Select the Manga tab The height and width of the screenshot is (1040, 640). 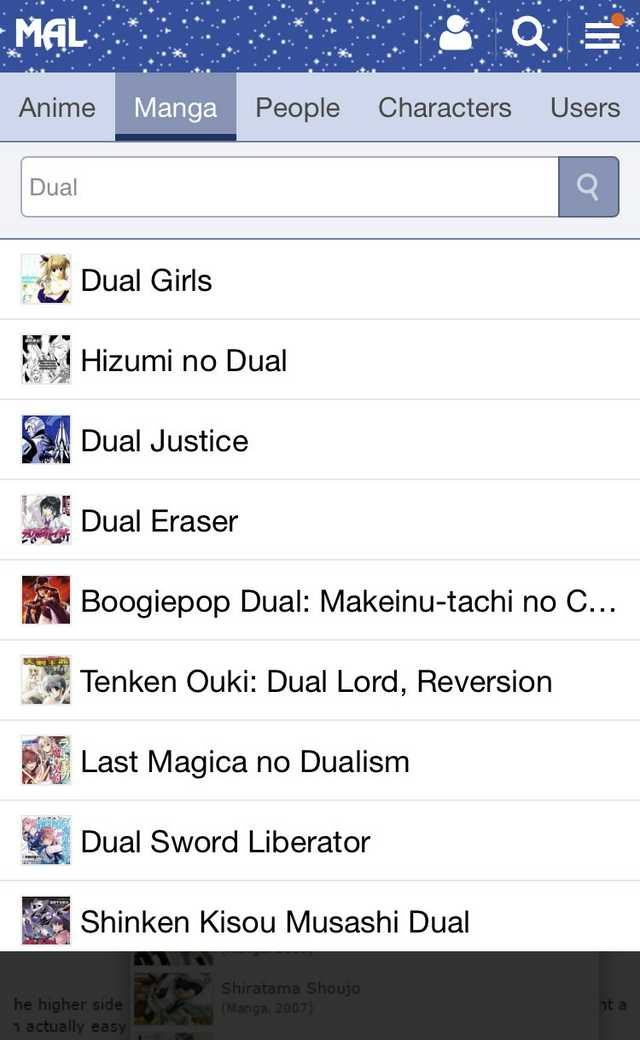click(x=175, y=107)
